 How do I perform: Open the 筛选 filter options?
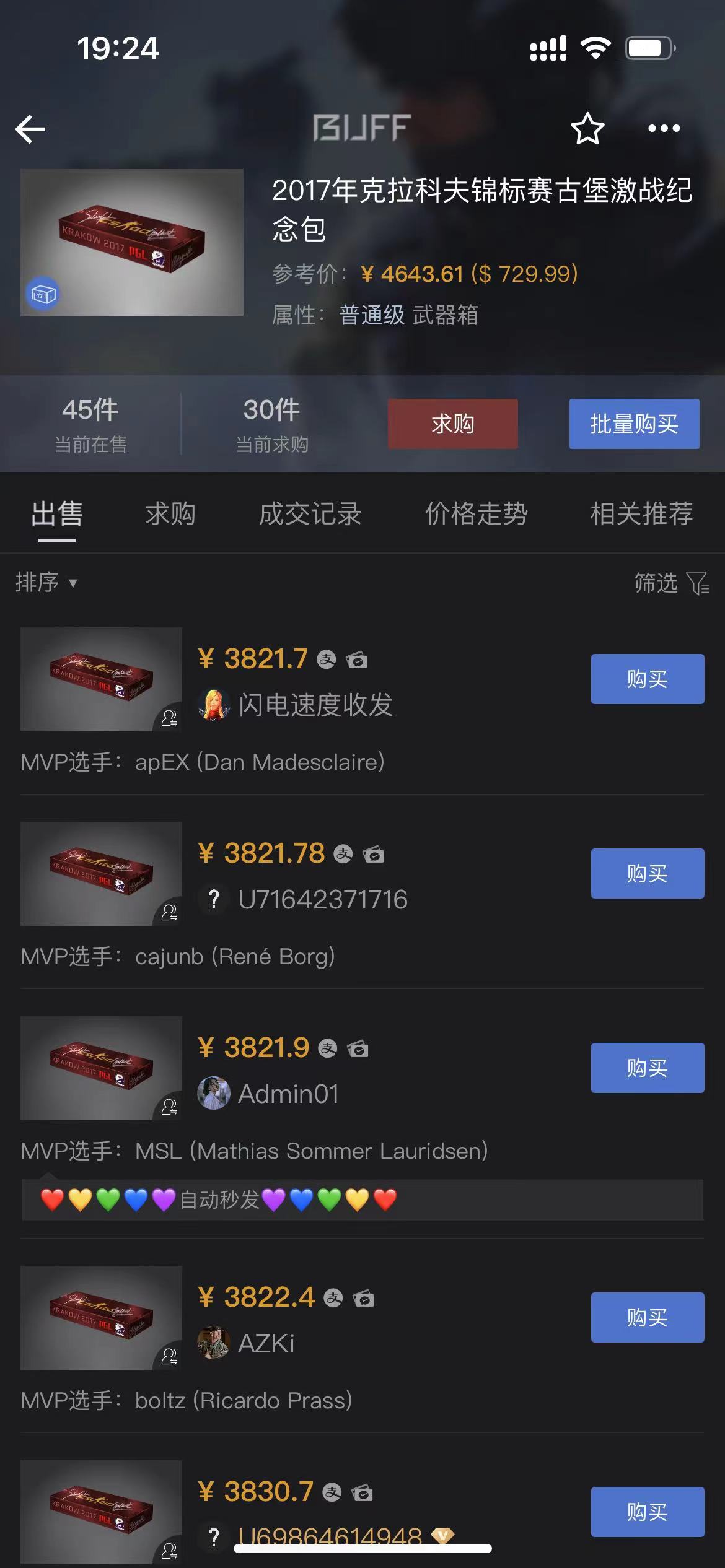point(670,583)
